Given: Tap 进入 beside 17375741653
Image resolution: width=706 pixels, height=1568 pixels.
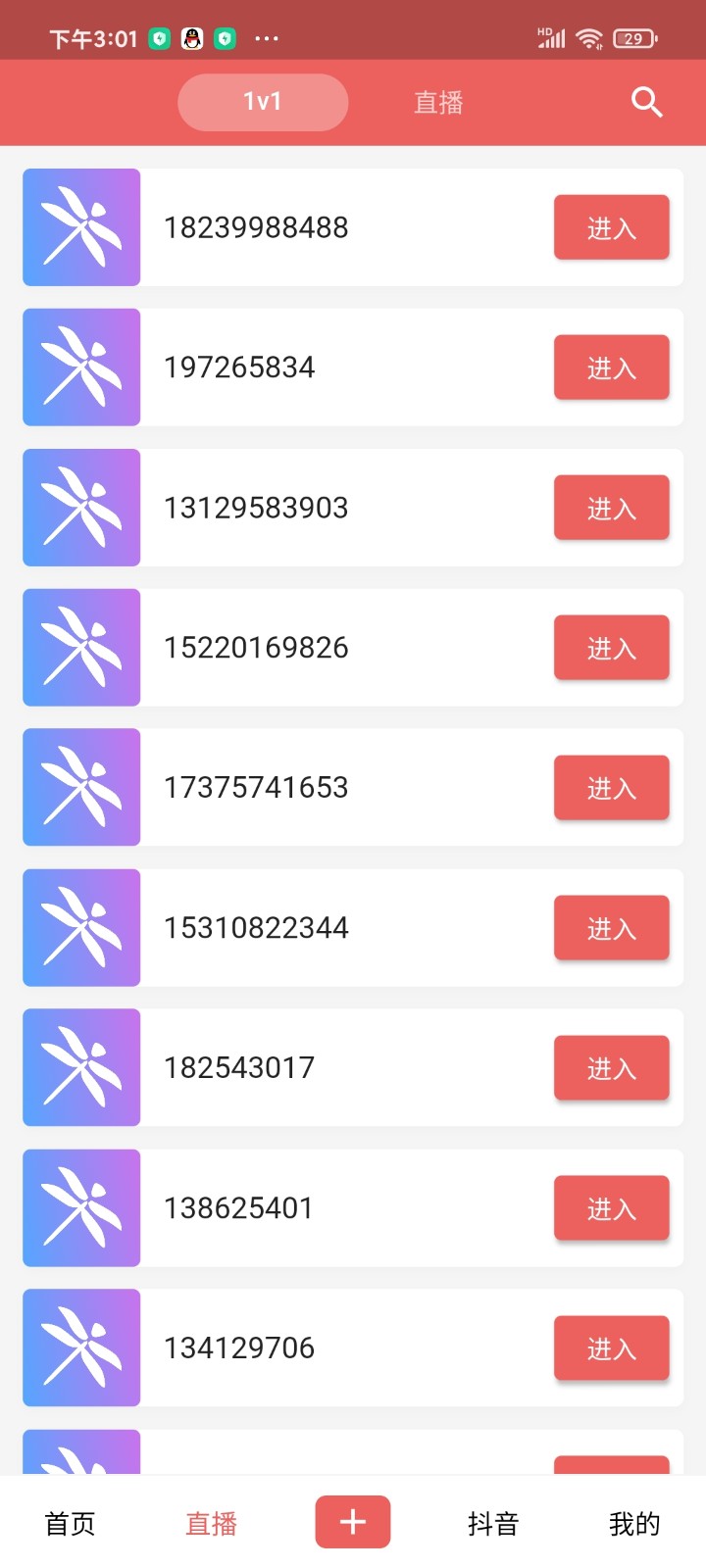Looking at the screenshot, I should 612,788.
